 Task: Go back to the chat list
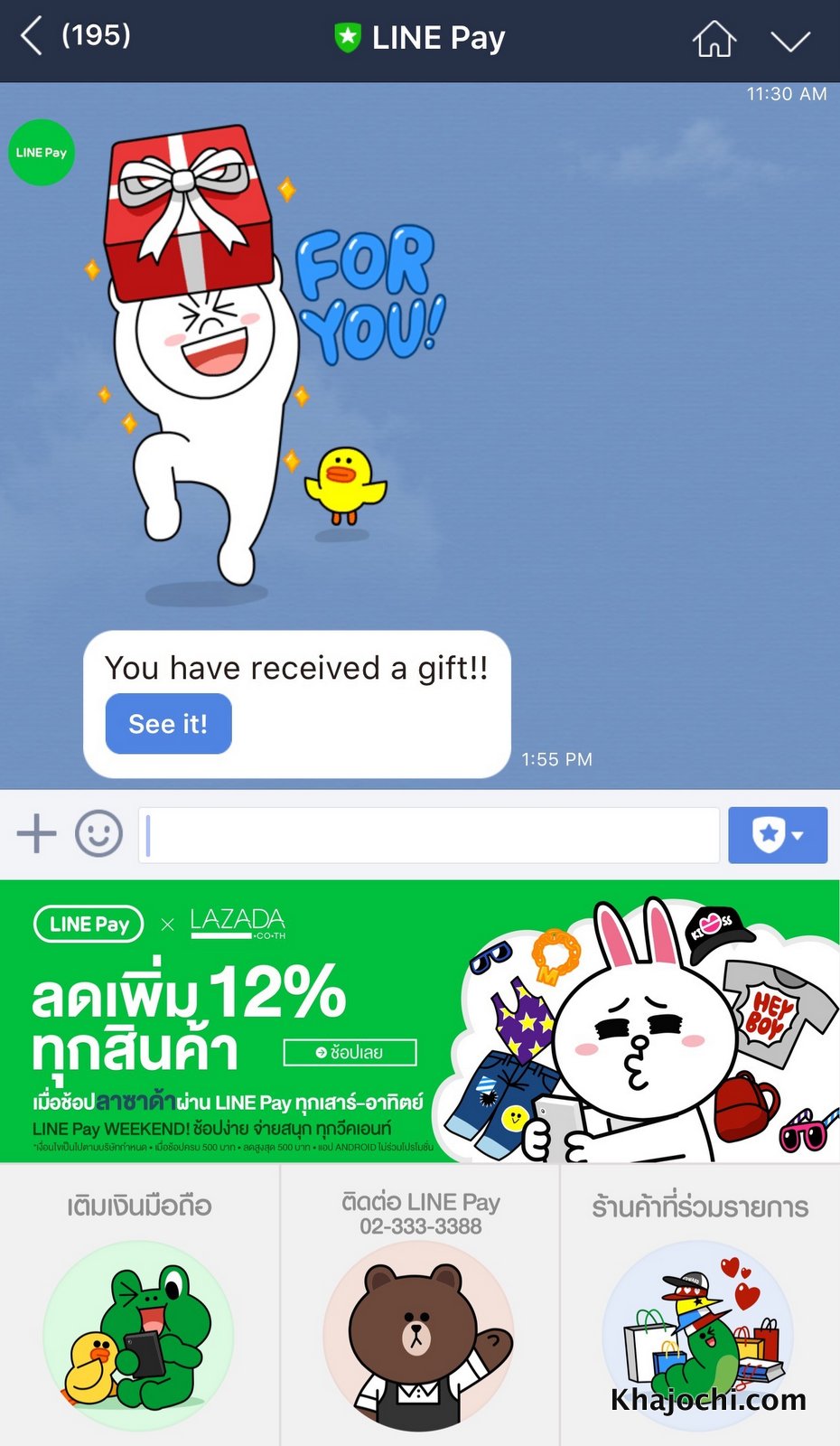click(33, 37)
